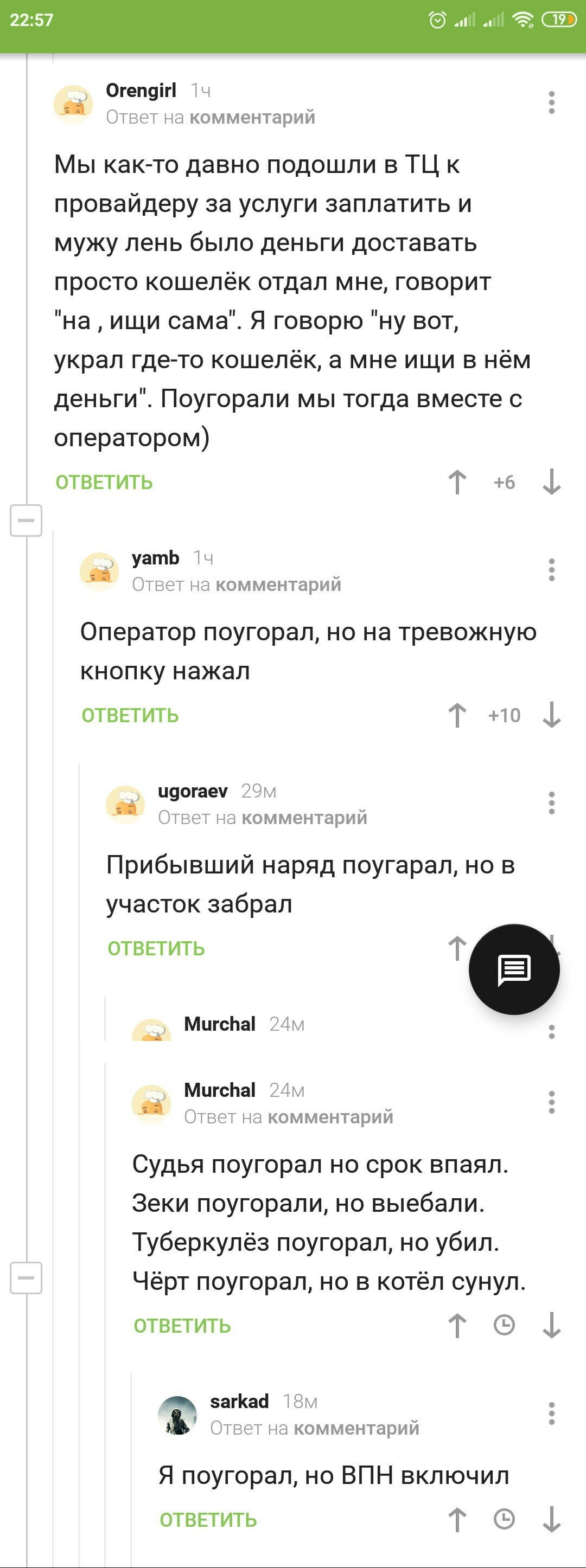586x1568 pixels.
Task: Tap the floating comment button
Action: [514, 969]
